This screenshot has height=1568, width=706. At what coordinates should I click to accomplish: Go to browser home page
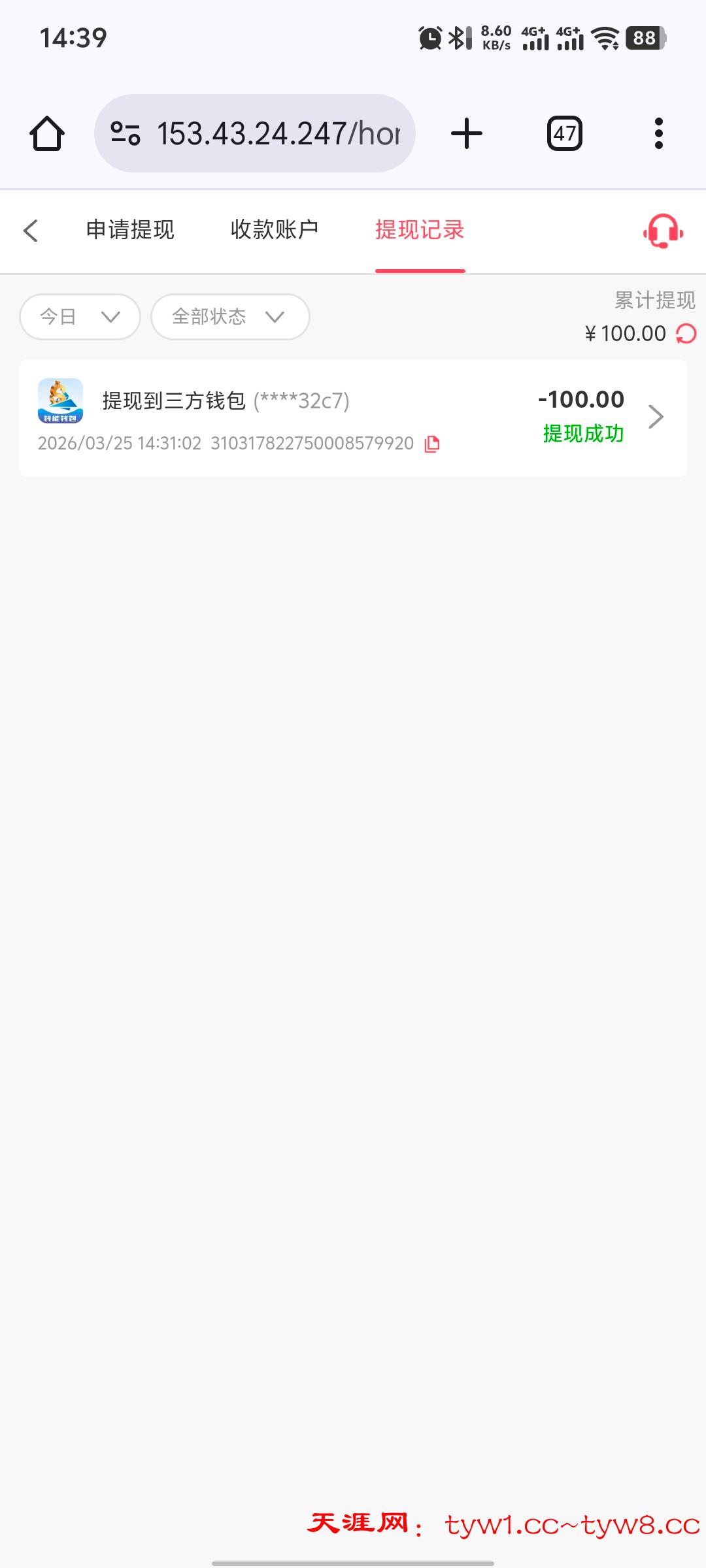(x=47, y=134)
